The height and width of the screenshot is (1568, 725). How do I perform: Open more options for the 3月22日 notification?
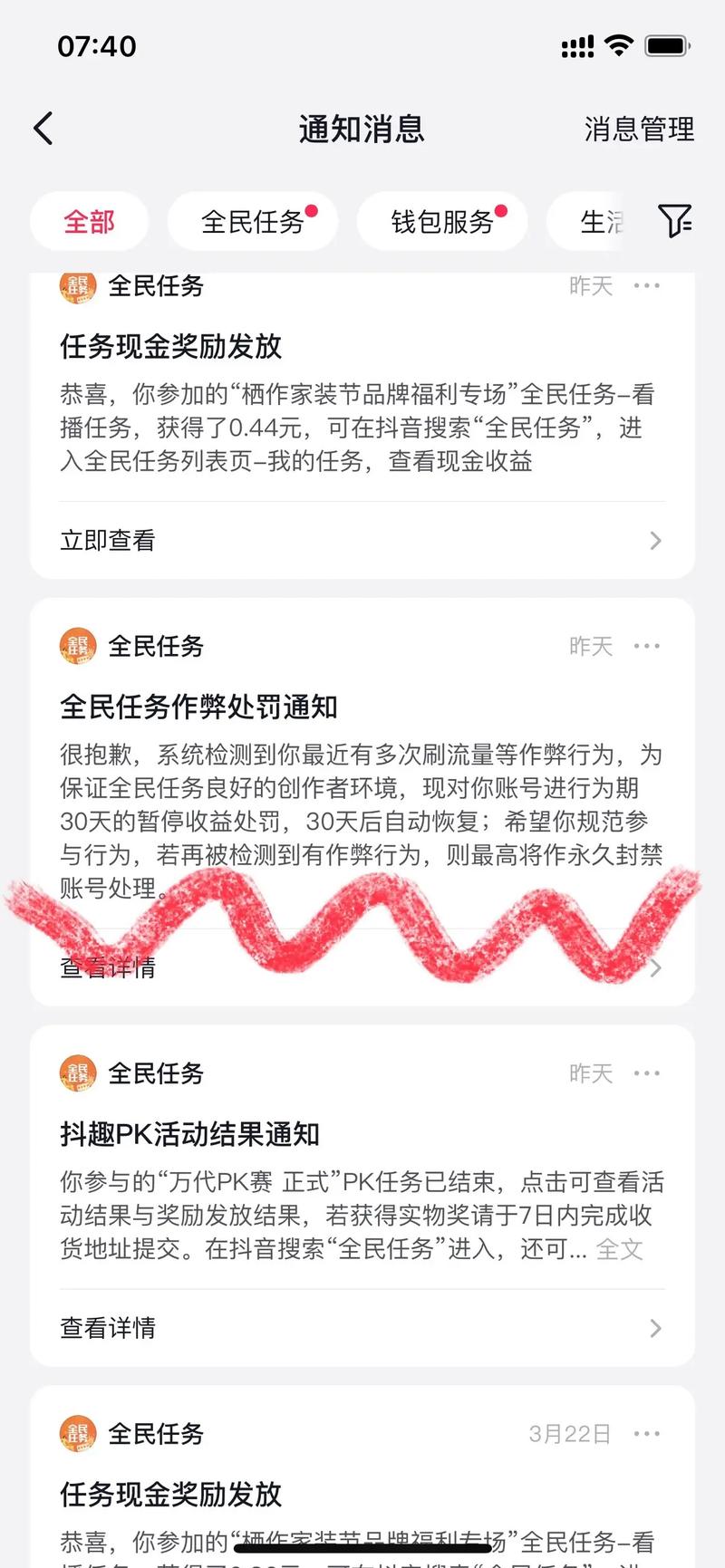[647, 1434]
